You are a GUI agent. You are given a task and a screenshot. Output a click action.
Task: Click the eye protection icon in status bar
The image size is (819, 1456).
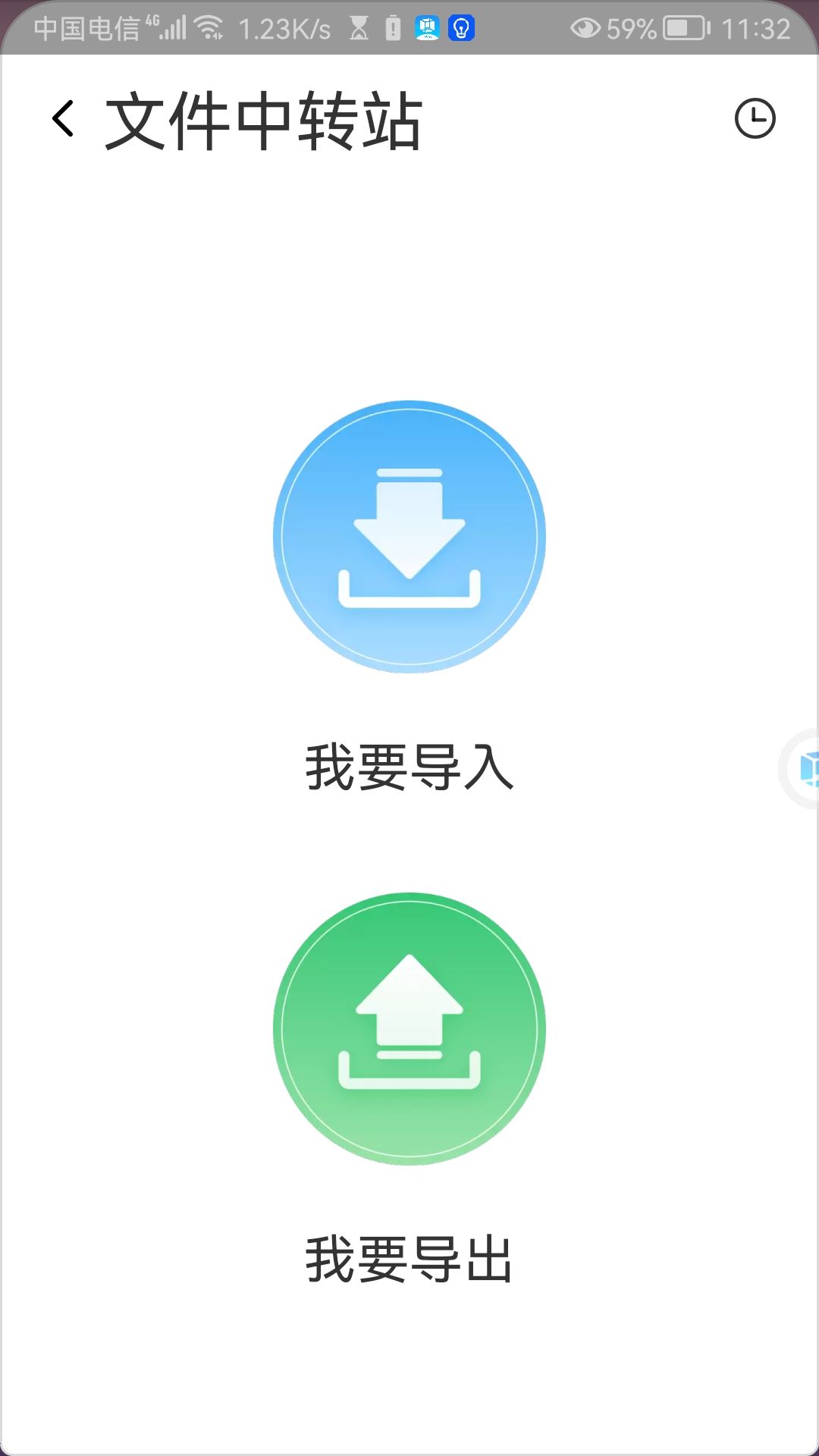tap(584, 27)
